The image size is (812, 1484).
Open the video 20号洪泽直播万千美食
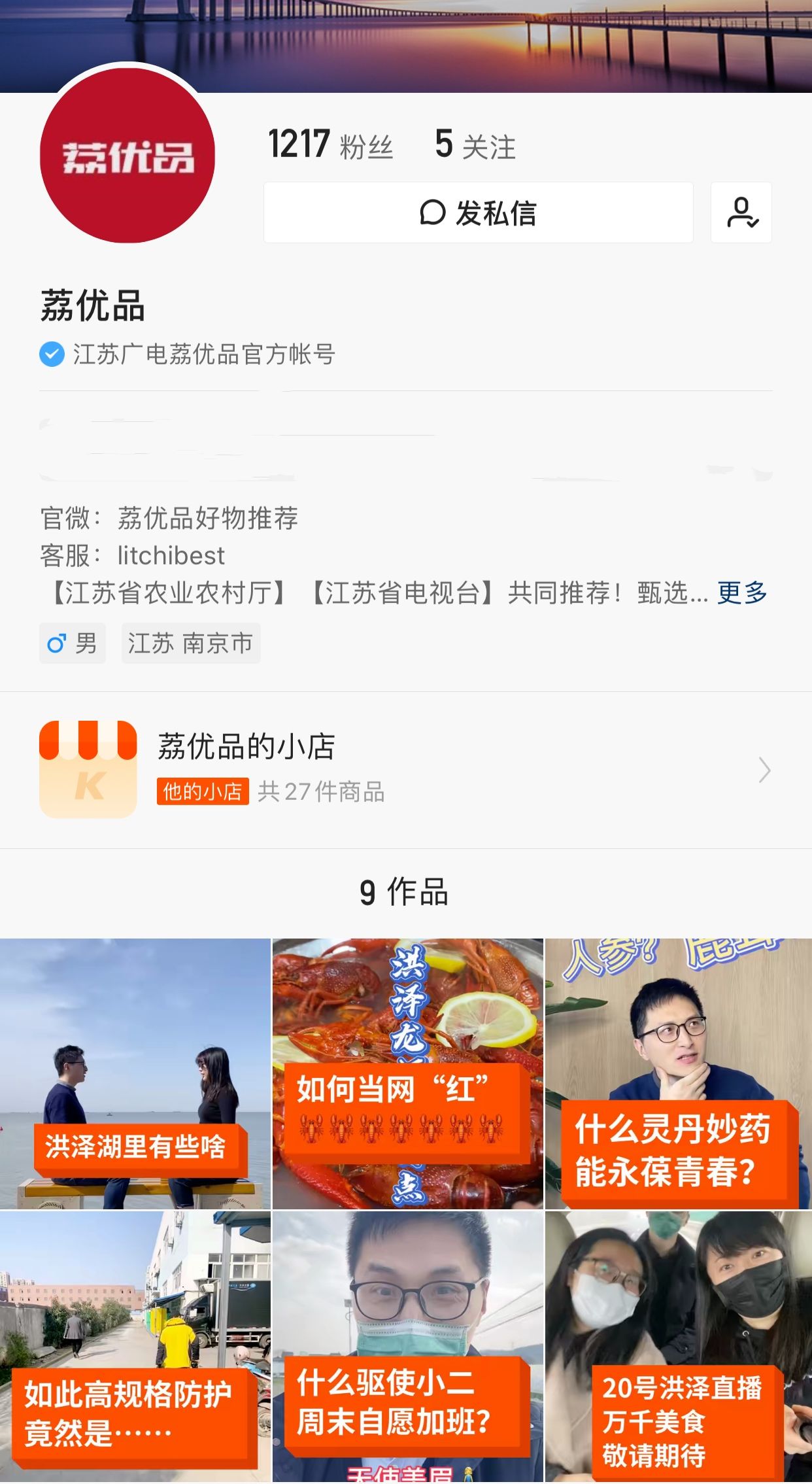point(679,1345)
